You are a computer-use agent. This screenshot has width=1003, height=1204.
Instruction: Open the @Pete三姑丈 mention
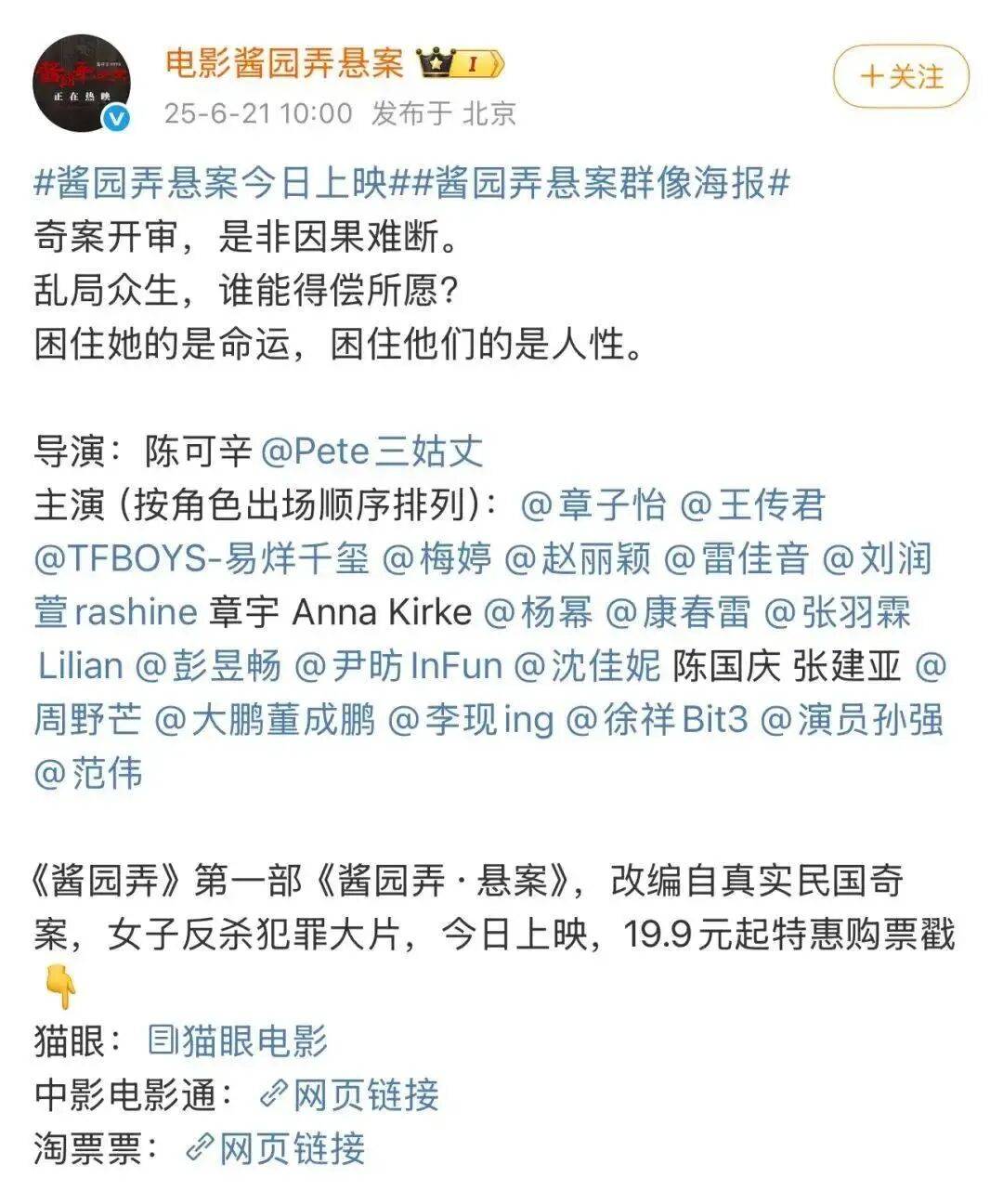coord(372,451)
